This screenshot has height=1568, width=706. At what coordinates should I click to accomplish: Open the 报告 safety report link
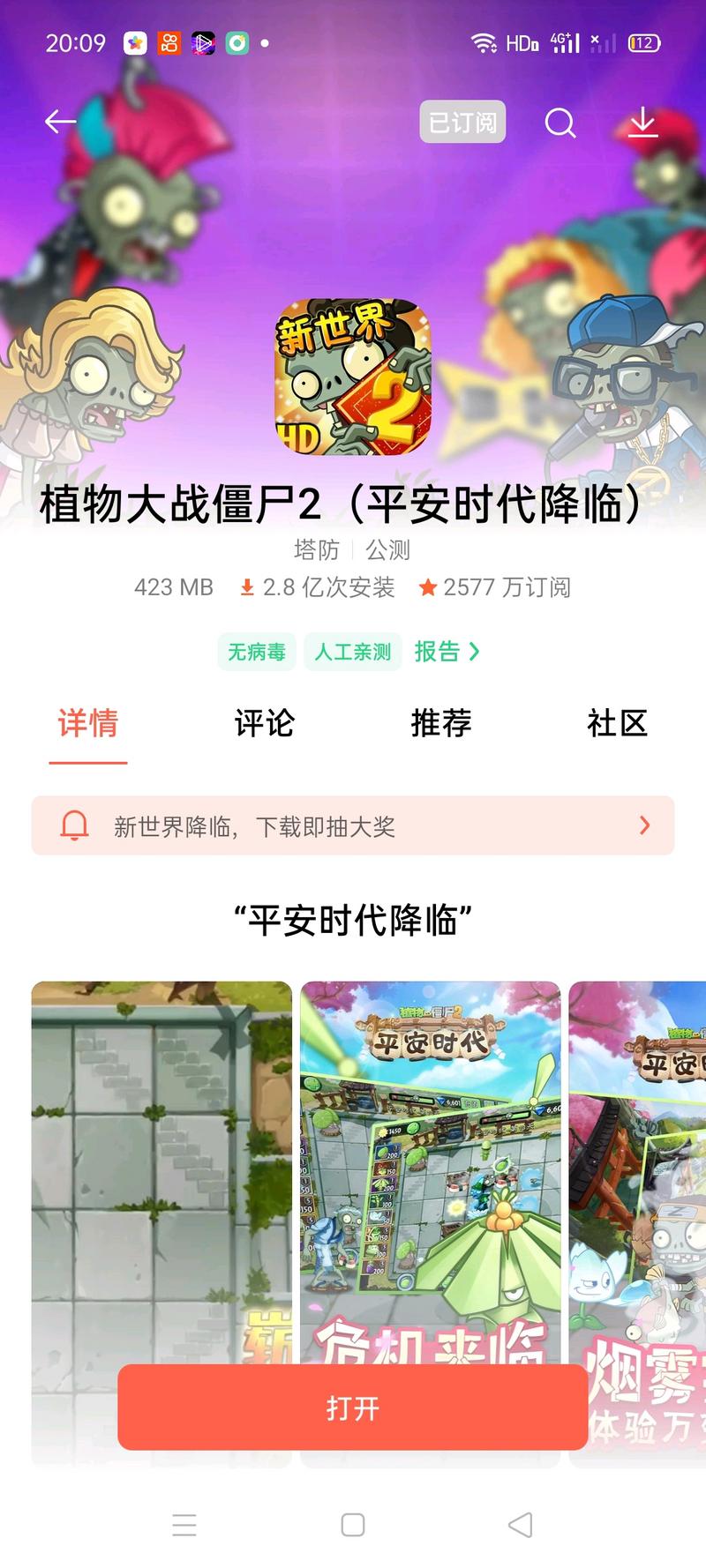(447, 652)
